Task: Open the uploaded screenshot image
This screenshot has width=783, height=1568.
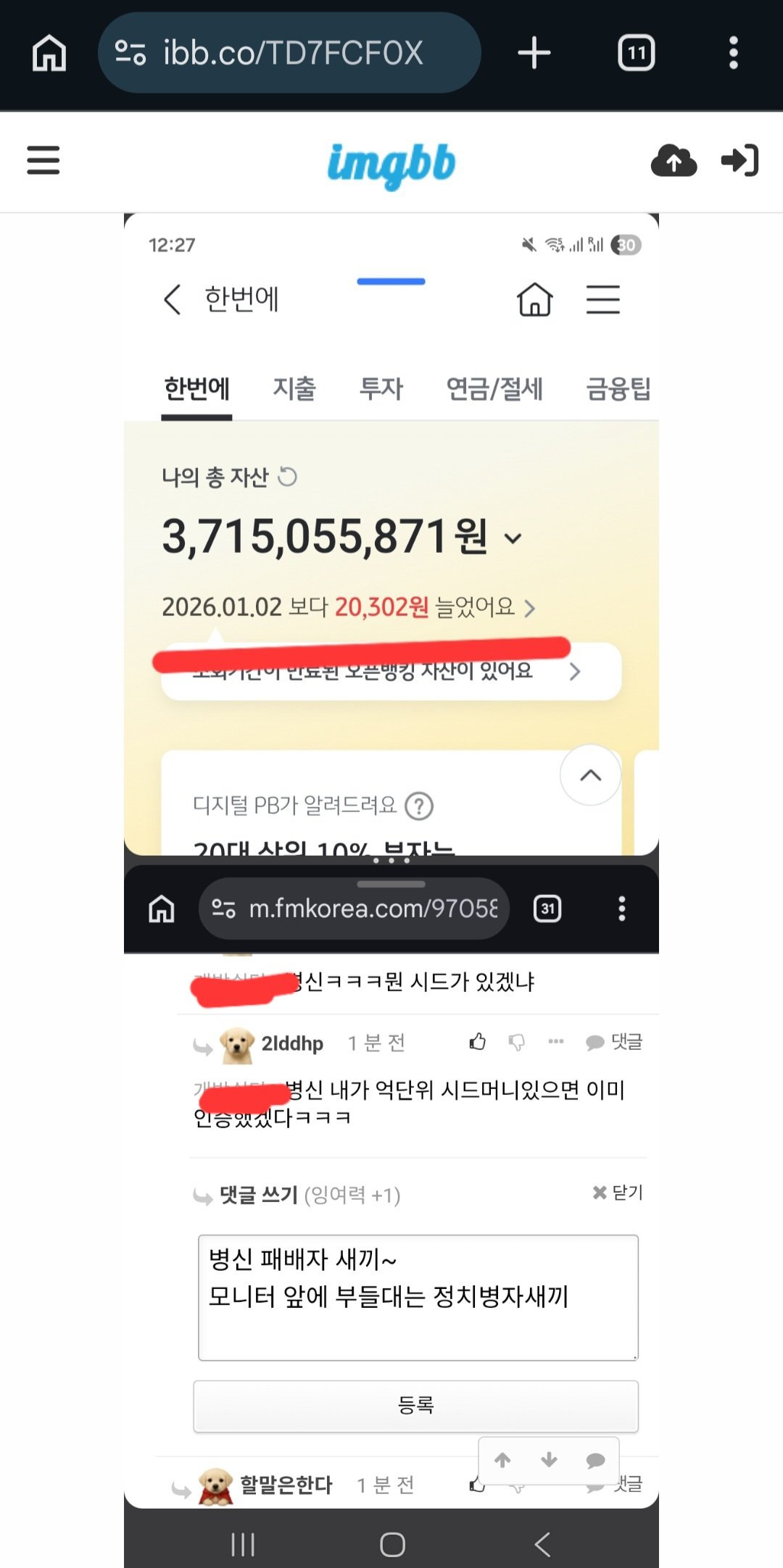Action: click(x=391, y=870)
